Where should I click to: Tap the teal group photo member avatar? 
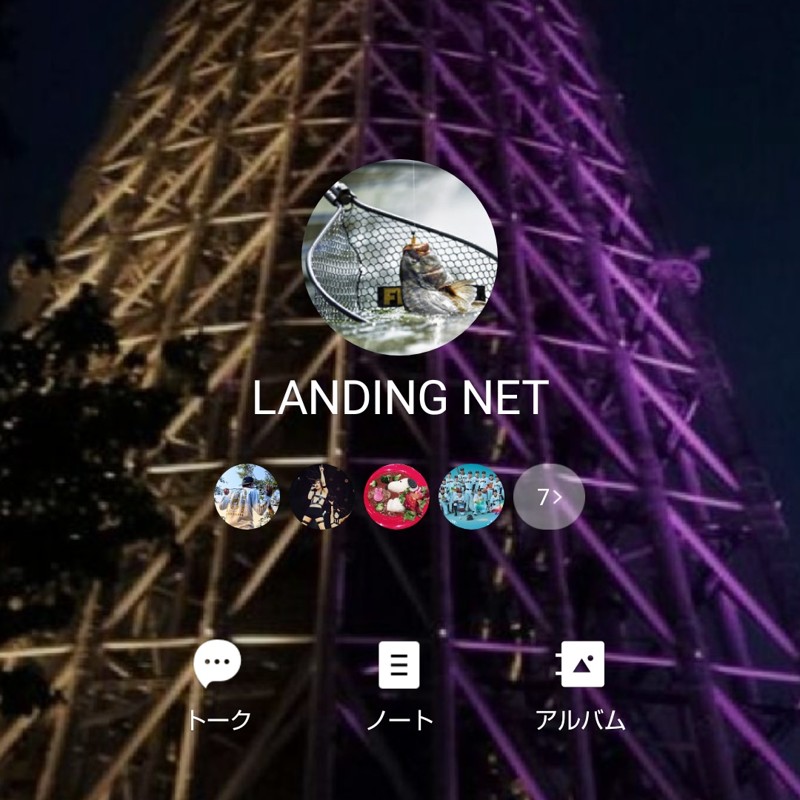click(x=472, y=496)
